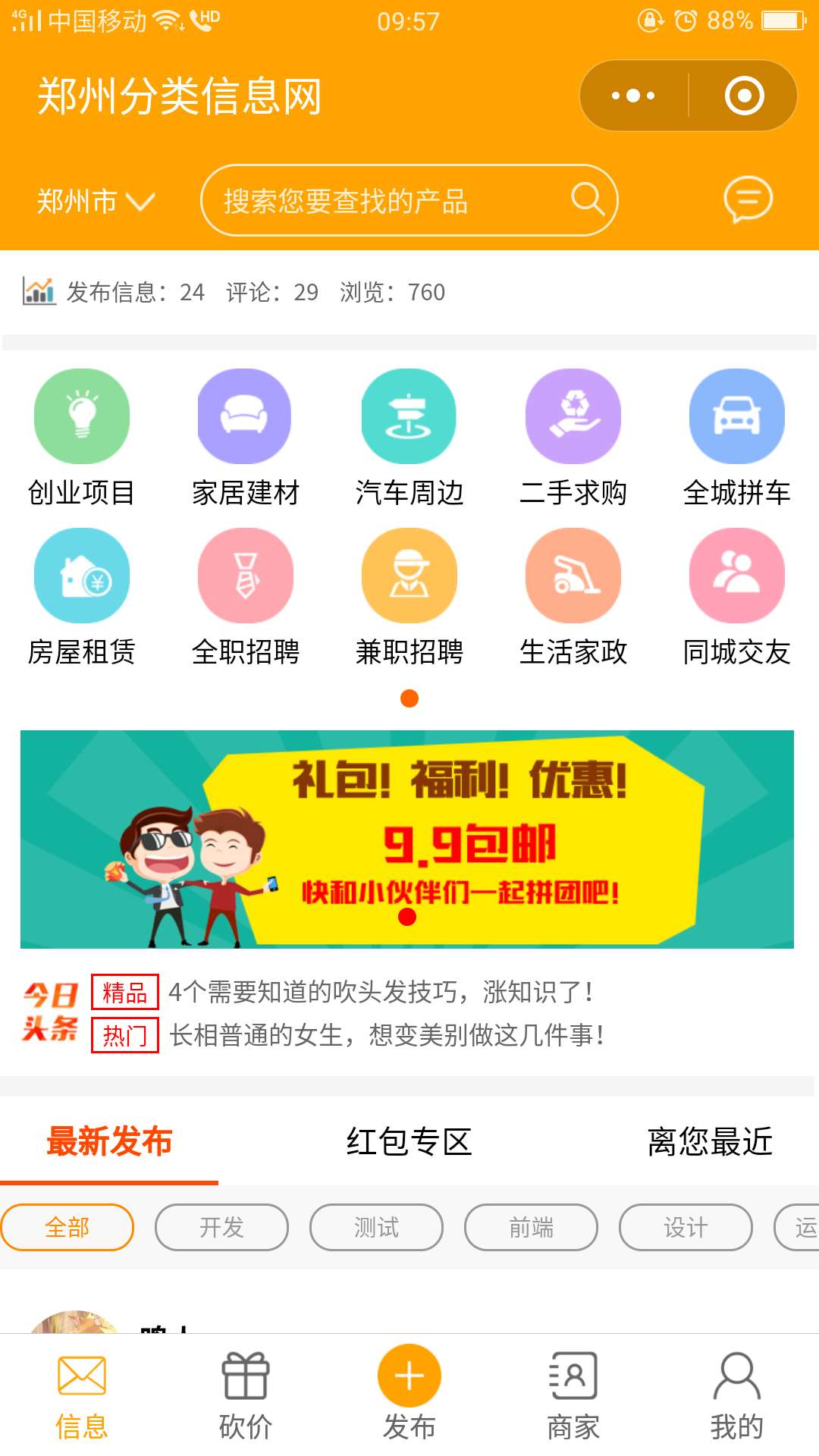Close the mini program via circle button

coord(744,96)
